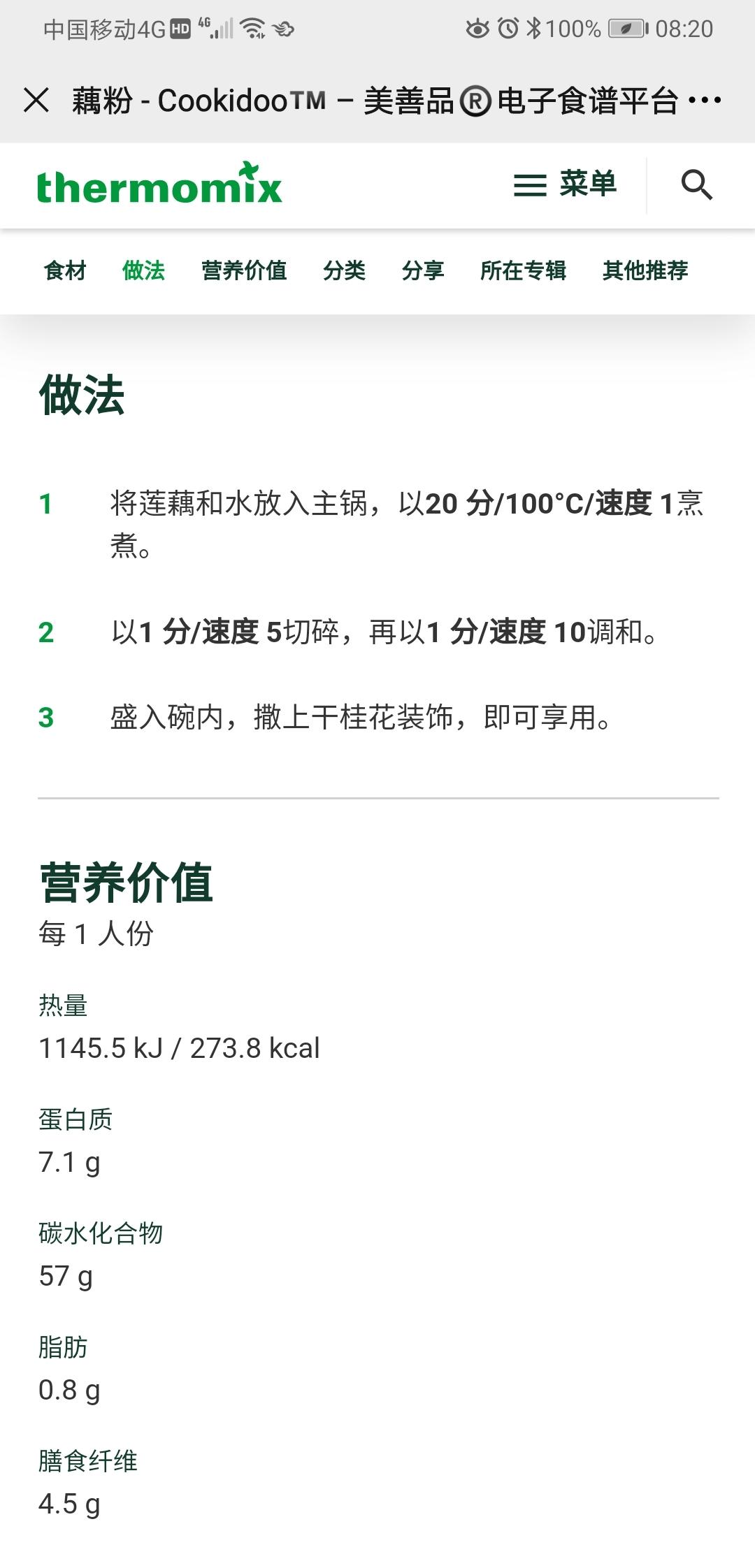Open the three-dot overflow menu
This screenshot has width=755, height=1568.
(x=704, y=100)
